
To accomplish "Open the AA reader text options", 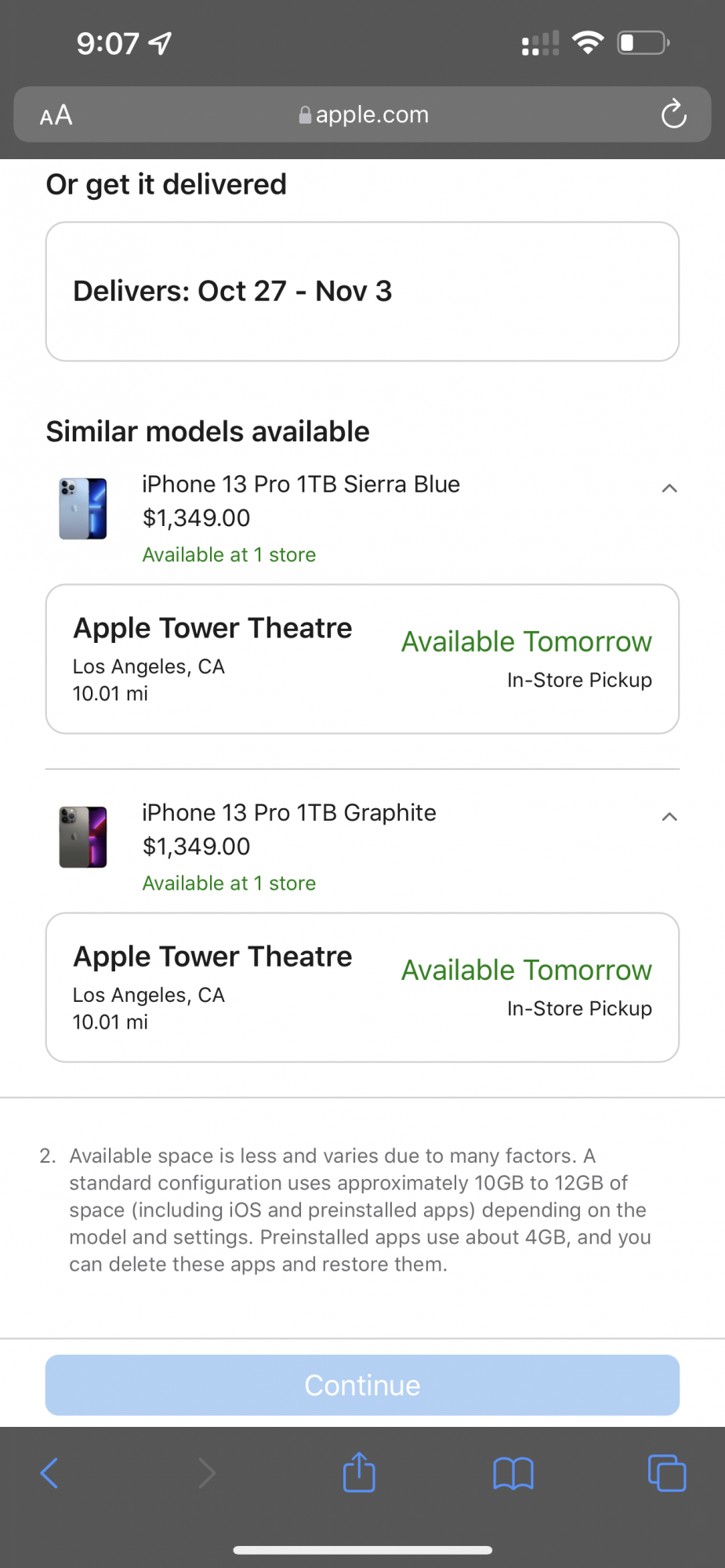I will point(56,115).
